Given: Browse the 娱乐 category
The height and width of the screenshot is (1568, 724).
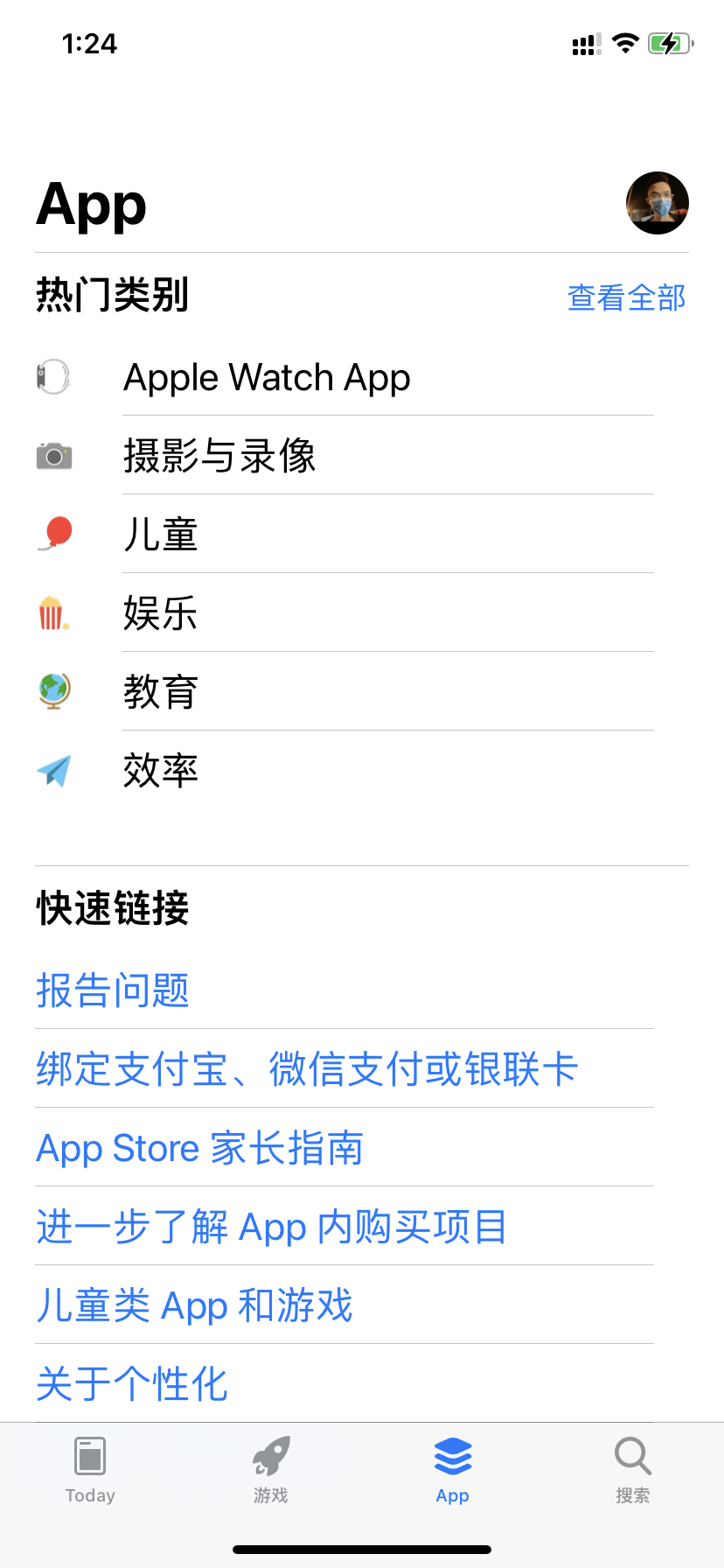Looking at the screenshot, I should (x=161, y=613).
